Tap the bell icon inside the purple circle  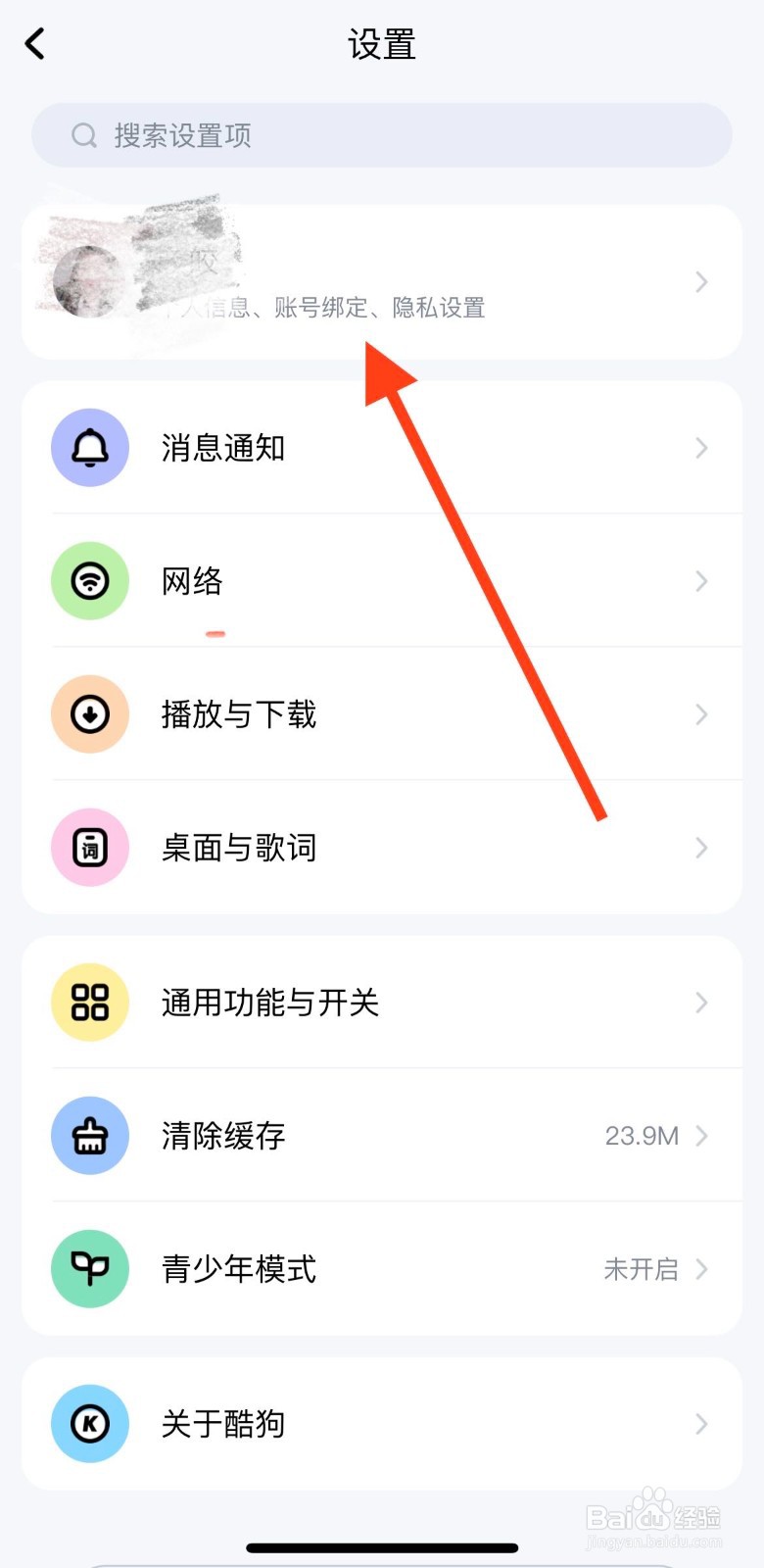pos(89,448)
